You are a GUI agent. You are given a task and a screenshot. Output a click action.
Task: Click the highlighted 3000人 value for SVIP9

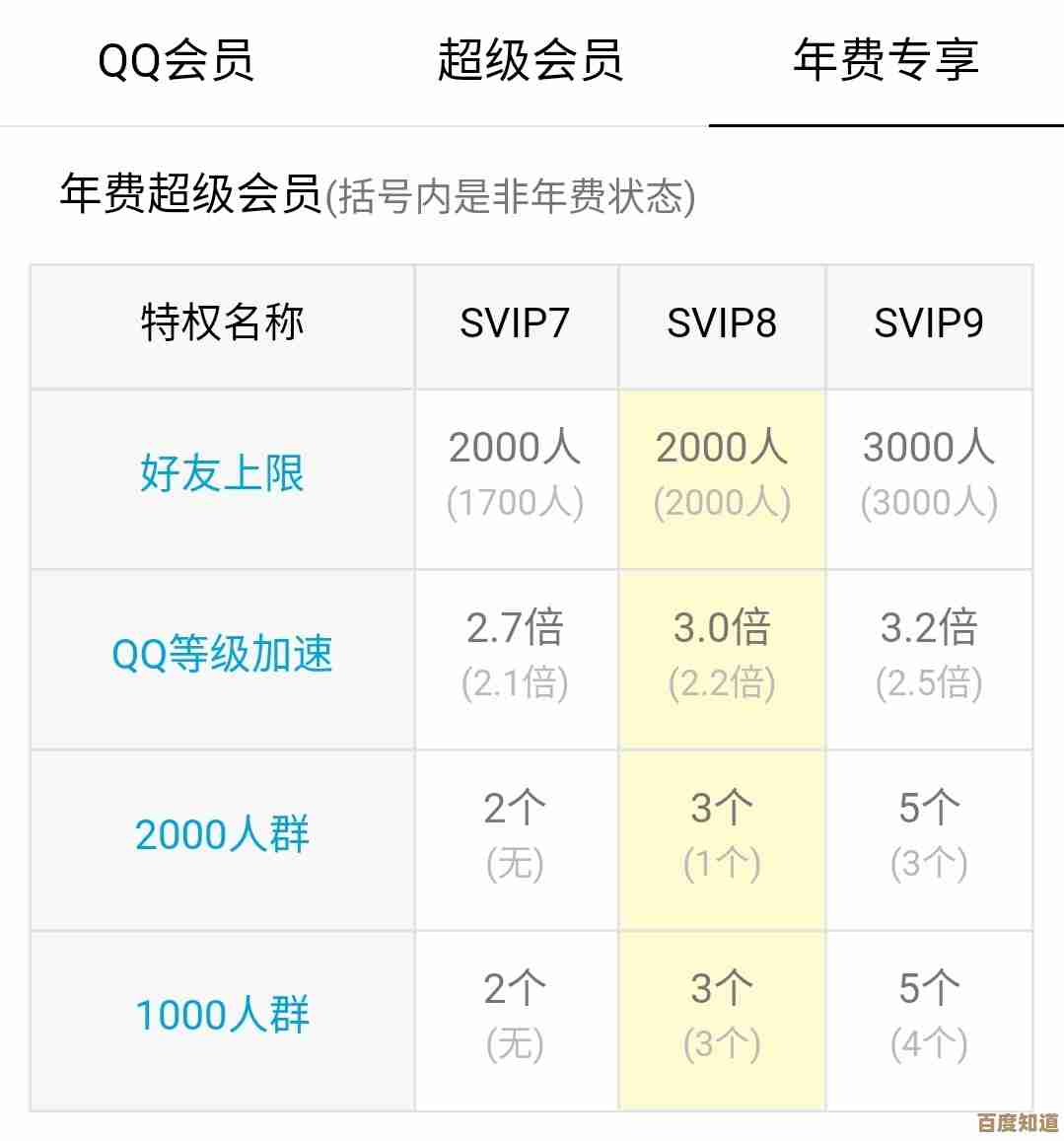pyautogui.click(x=928, y=449)
